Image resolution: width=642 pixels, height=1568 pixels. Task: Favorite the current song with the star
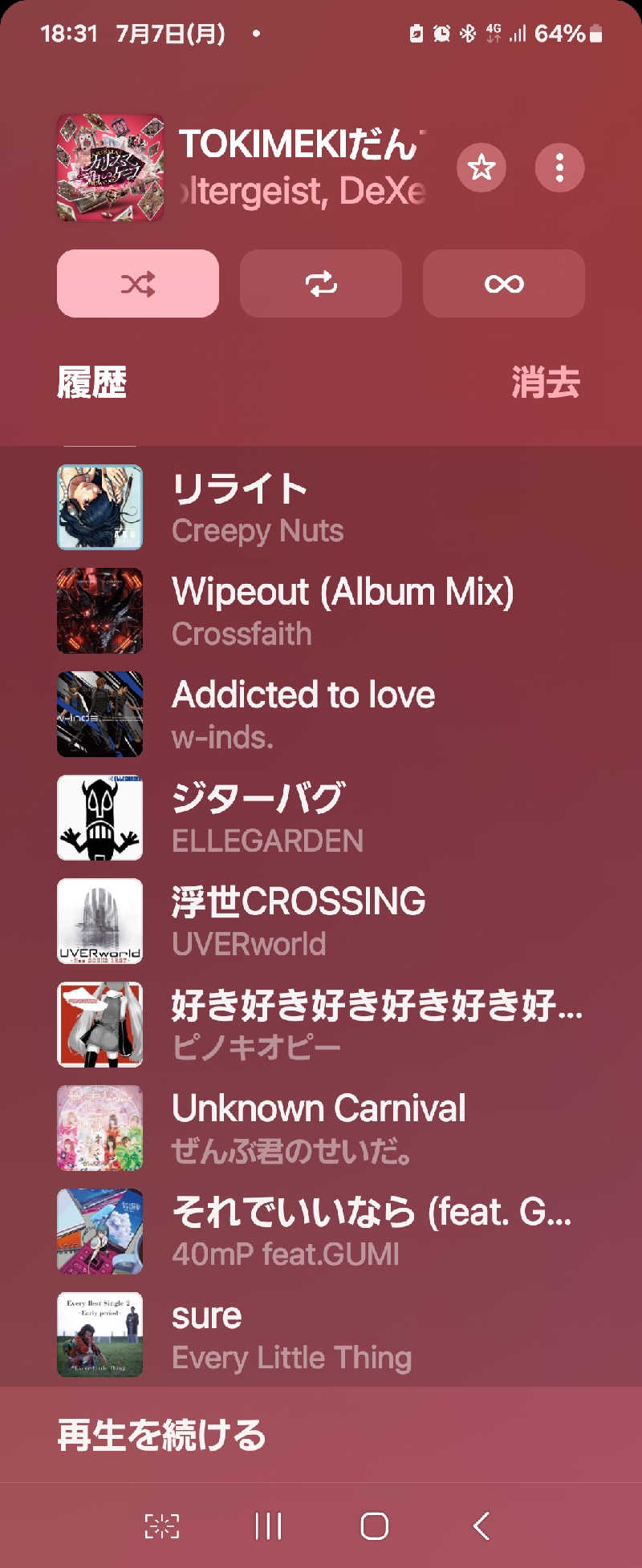[x=481, y=168]
